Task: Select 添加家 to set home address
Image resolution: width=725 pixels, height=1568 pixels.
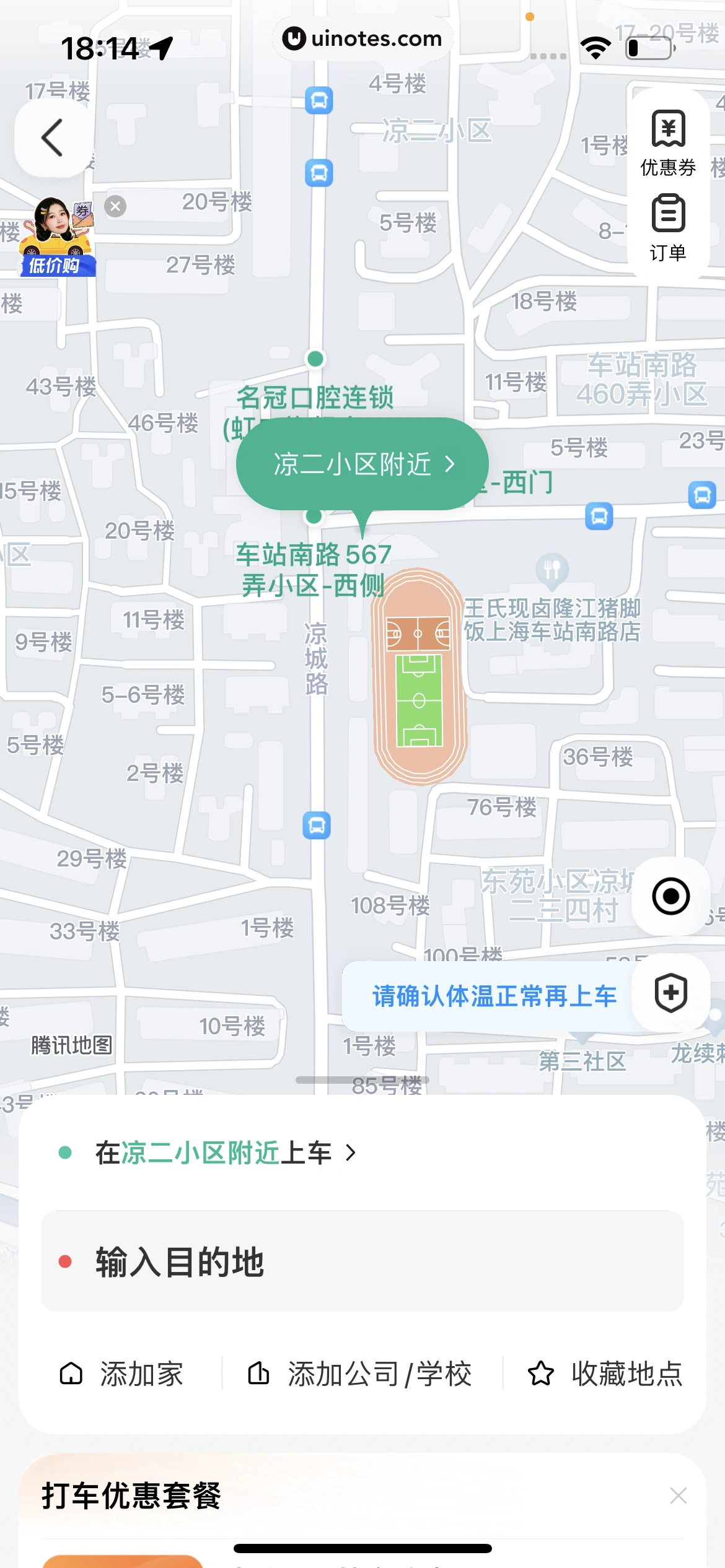Action: pos(121,1374)
